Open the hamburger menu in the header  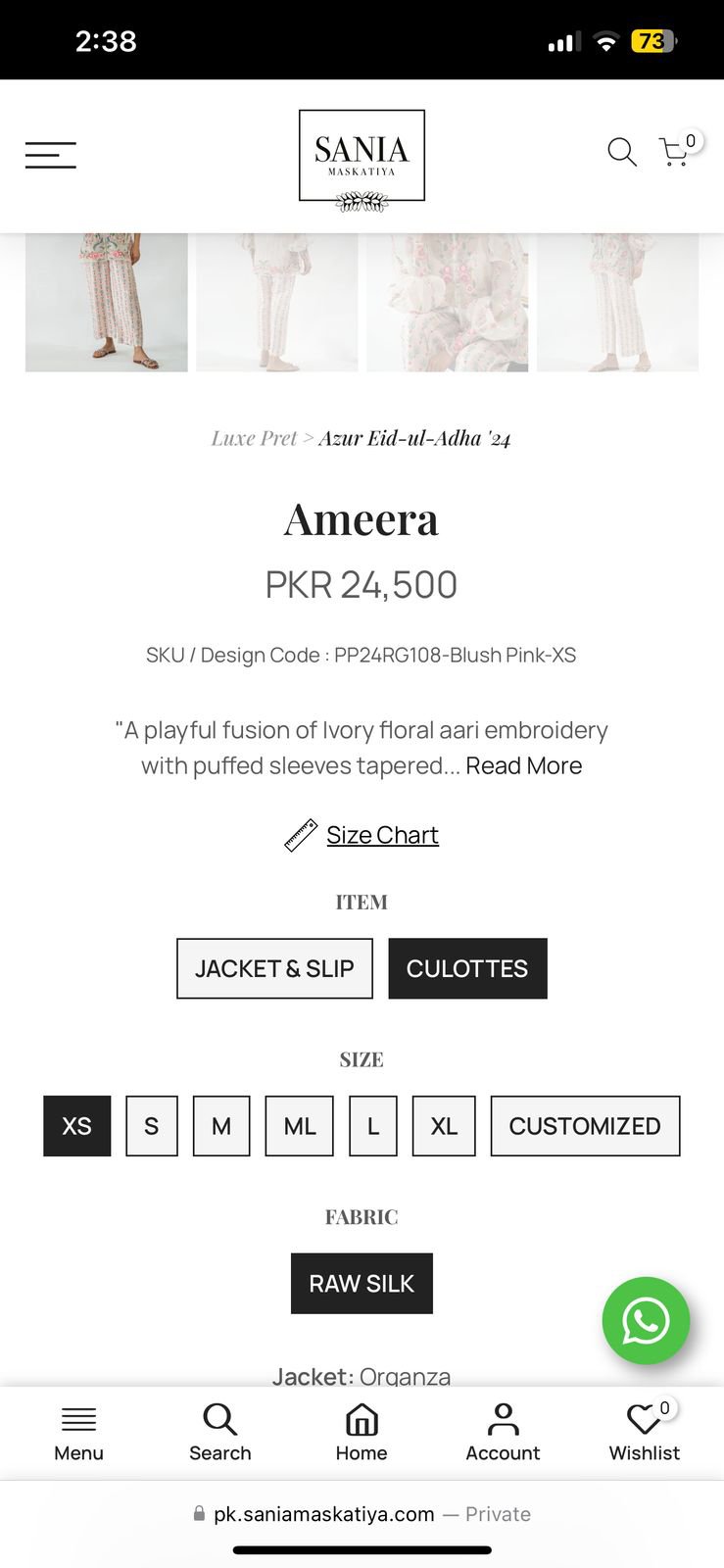51,155
